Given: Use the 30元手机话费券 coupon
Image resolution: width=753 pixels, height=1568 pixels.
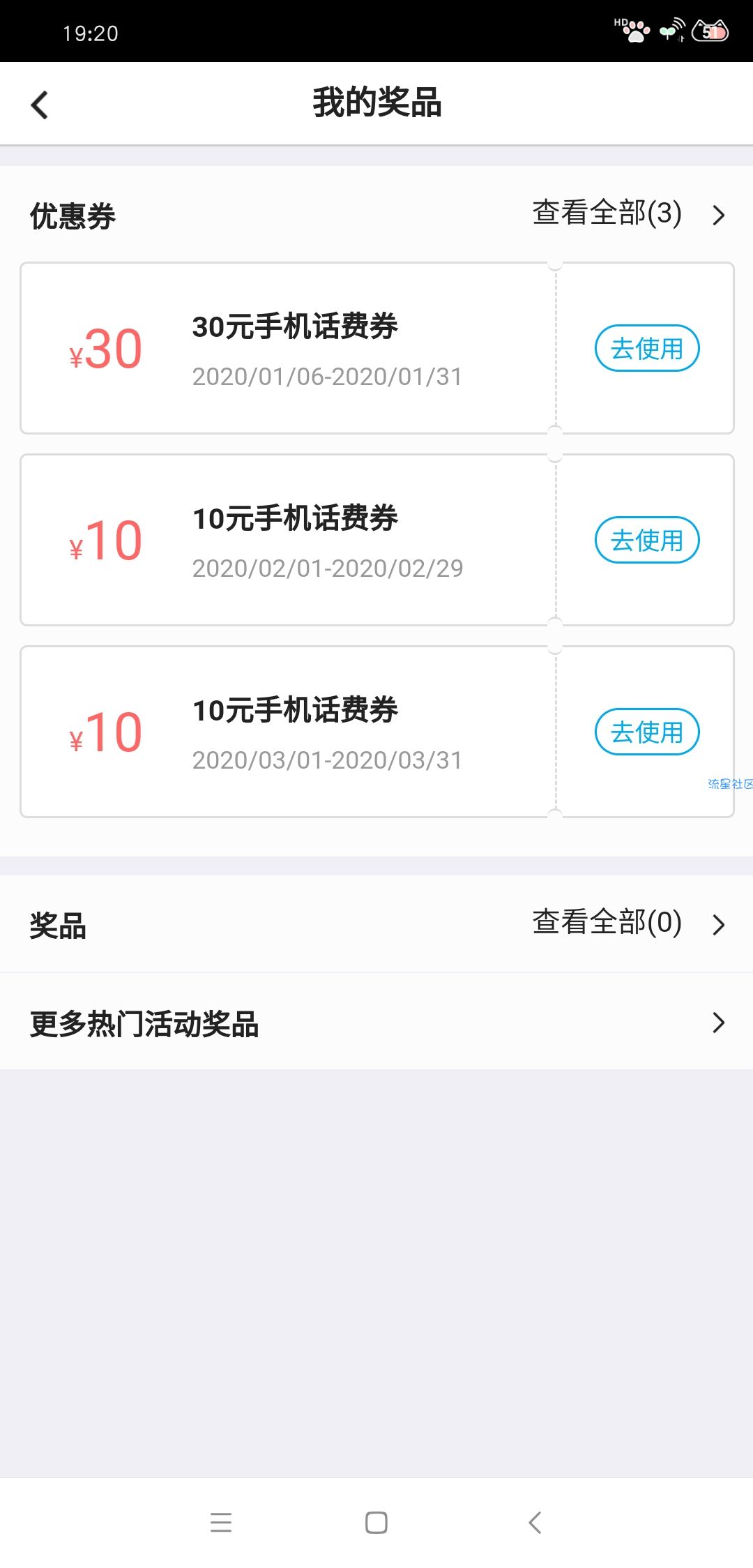Looking at the screenshot, I should pyautogui.click(x=647, y=348).
